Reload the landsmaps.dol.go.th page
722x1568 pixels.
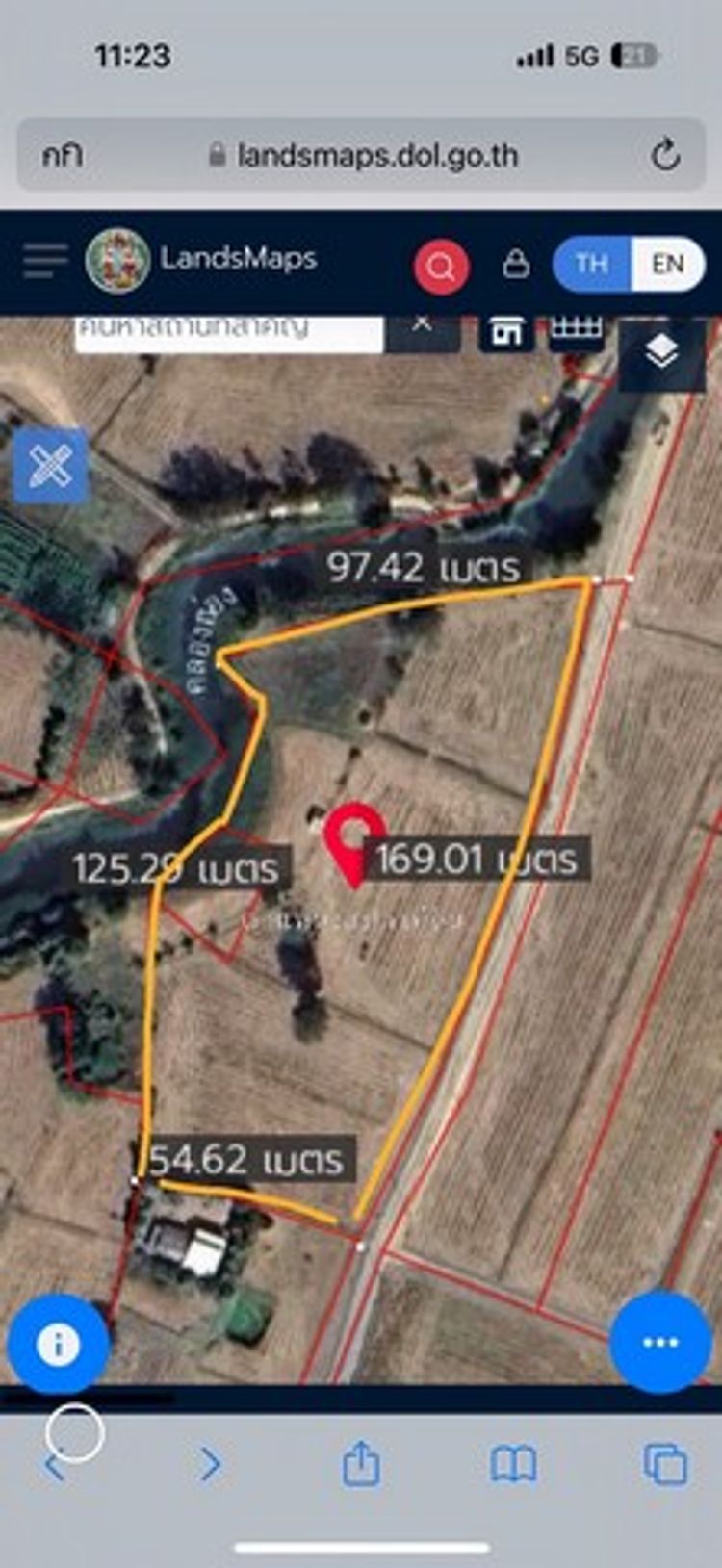pos(665,155)
